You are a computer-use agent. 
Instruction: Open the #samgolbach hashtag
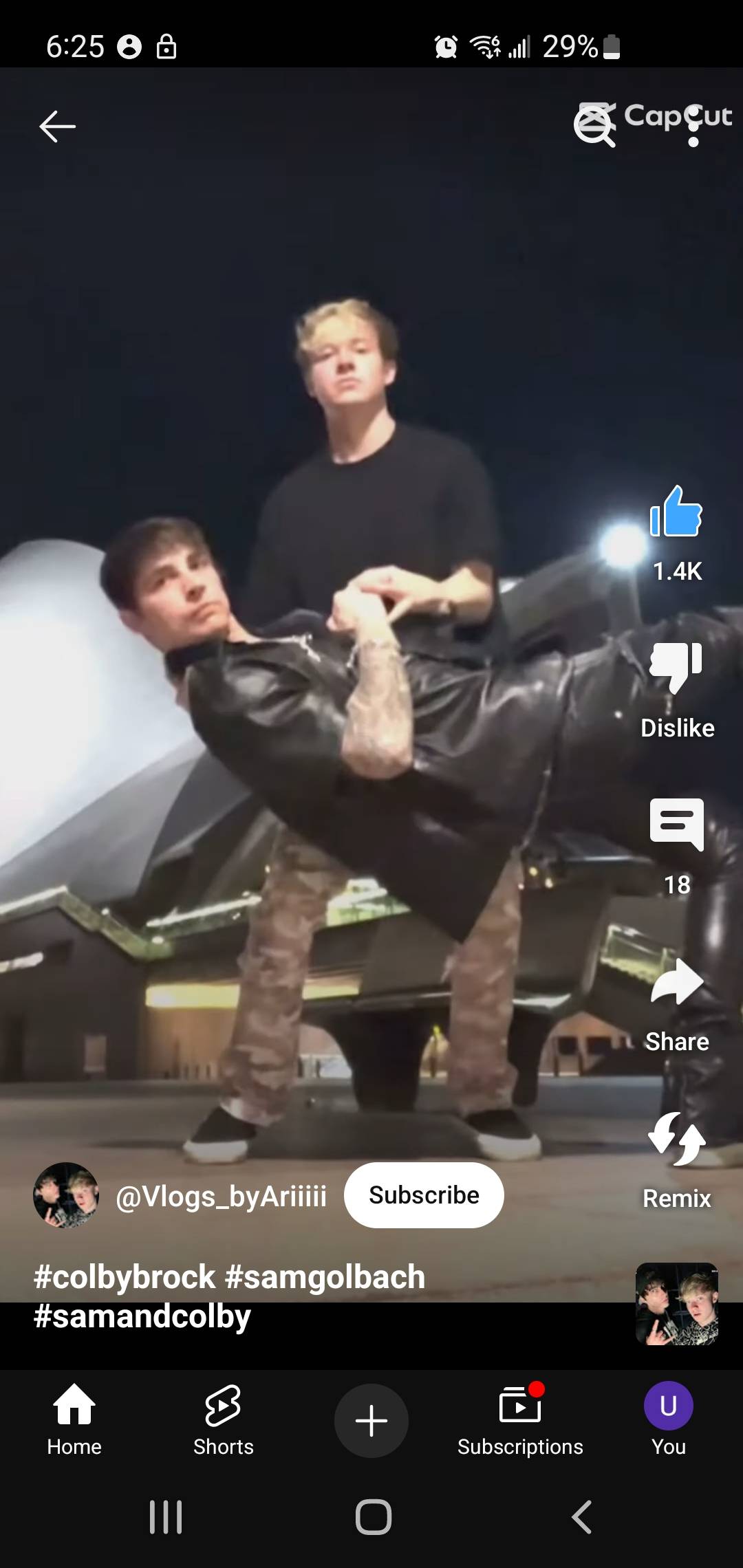tap(325, 1277)
